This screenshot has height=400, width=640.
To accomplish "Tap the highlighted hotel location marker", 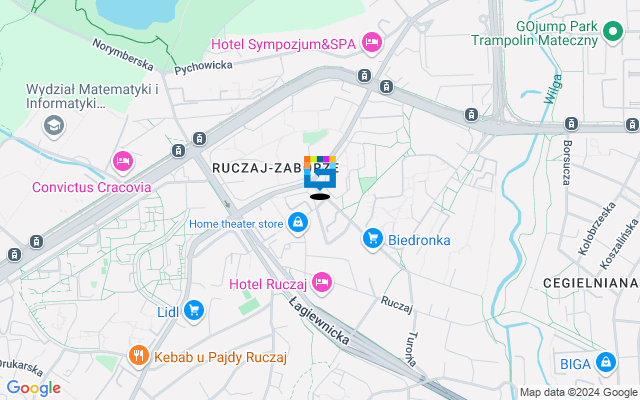I will 320,178.
